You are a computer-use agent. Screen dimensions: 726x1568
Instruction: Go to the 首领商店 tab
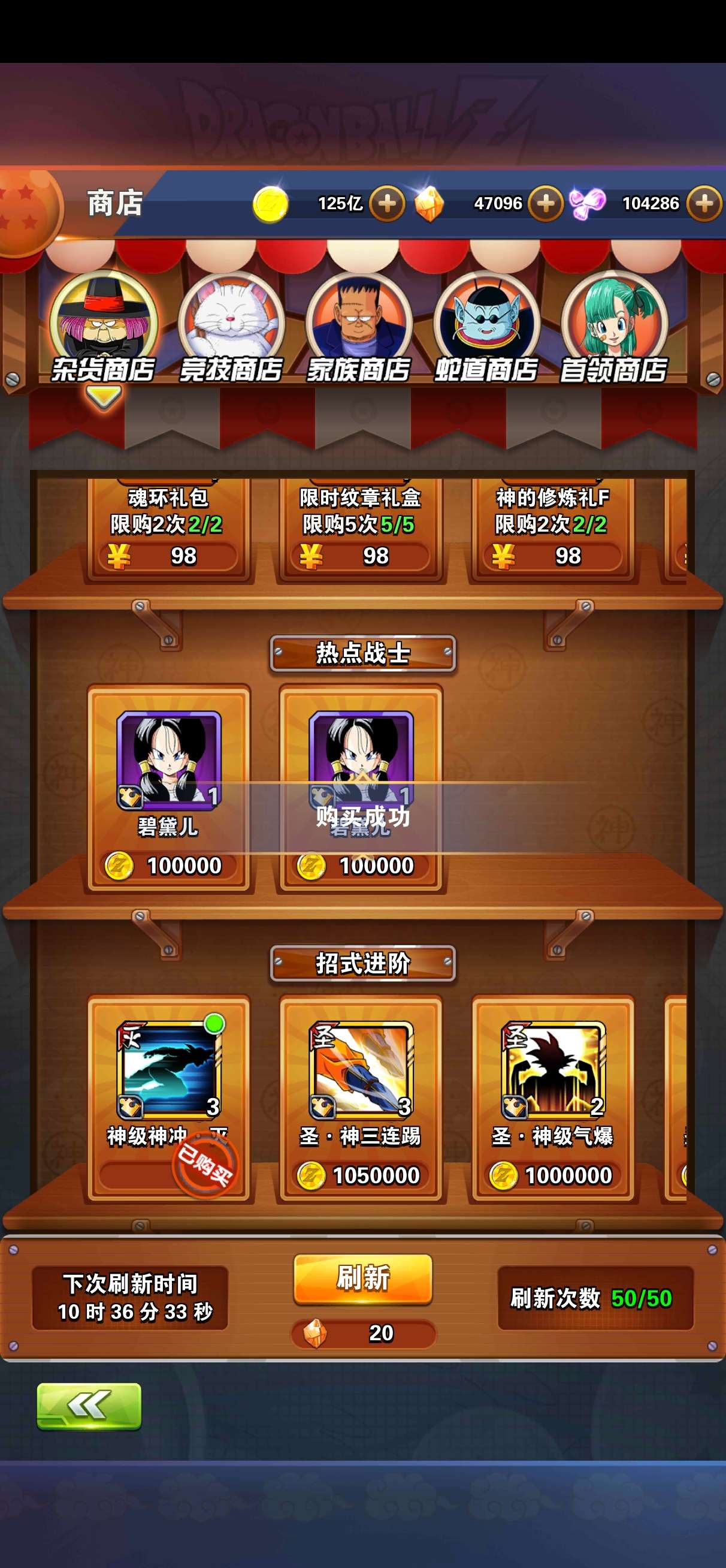coord(614,329)
